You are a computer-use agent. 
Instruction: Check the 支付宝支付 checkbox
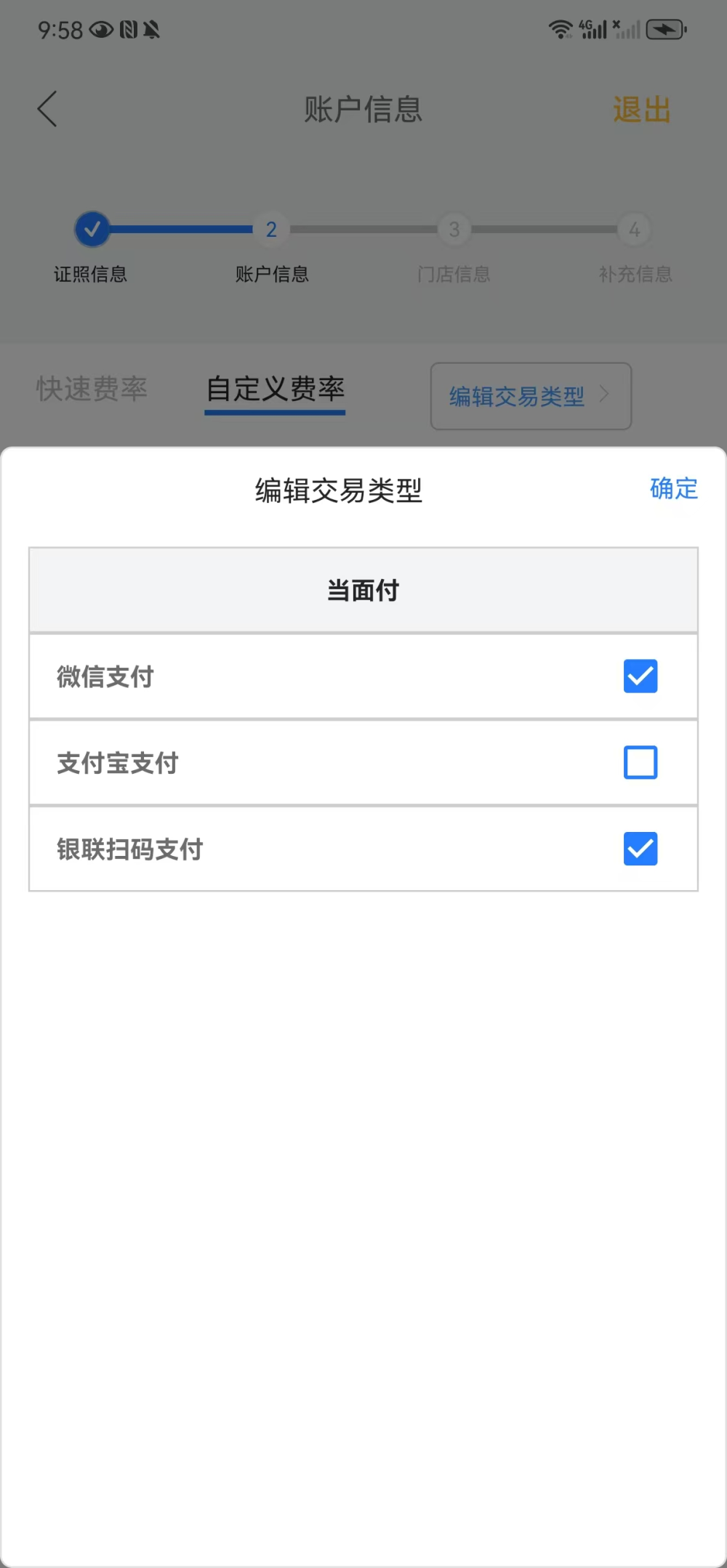point(640,762)
